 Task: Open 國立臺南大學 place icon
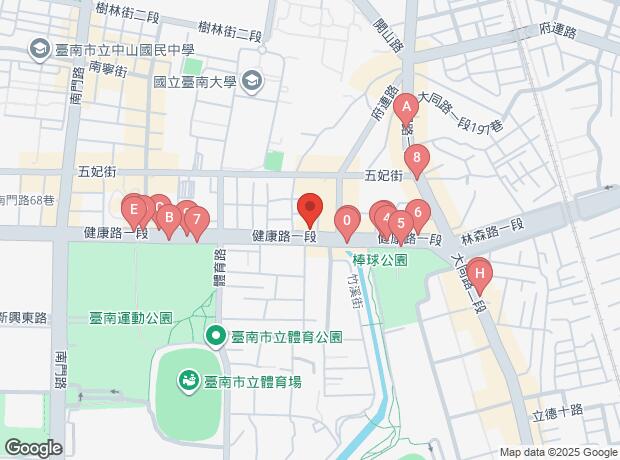[252, 82]
